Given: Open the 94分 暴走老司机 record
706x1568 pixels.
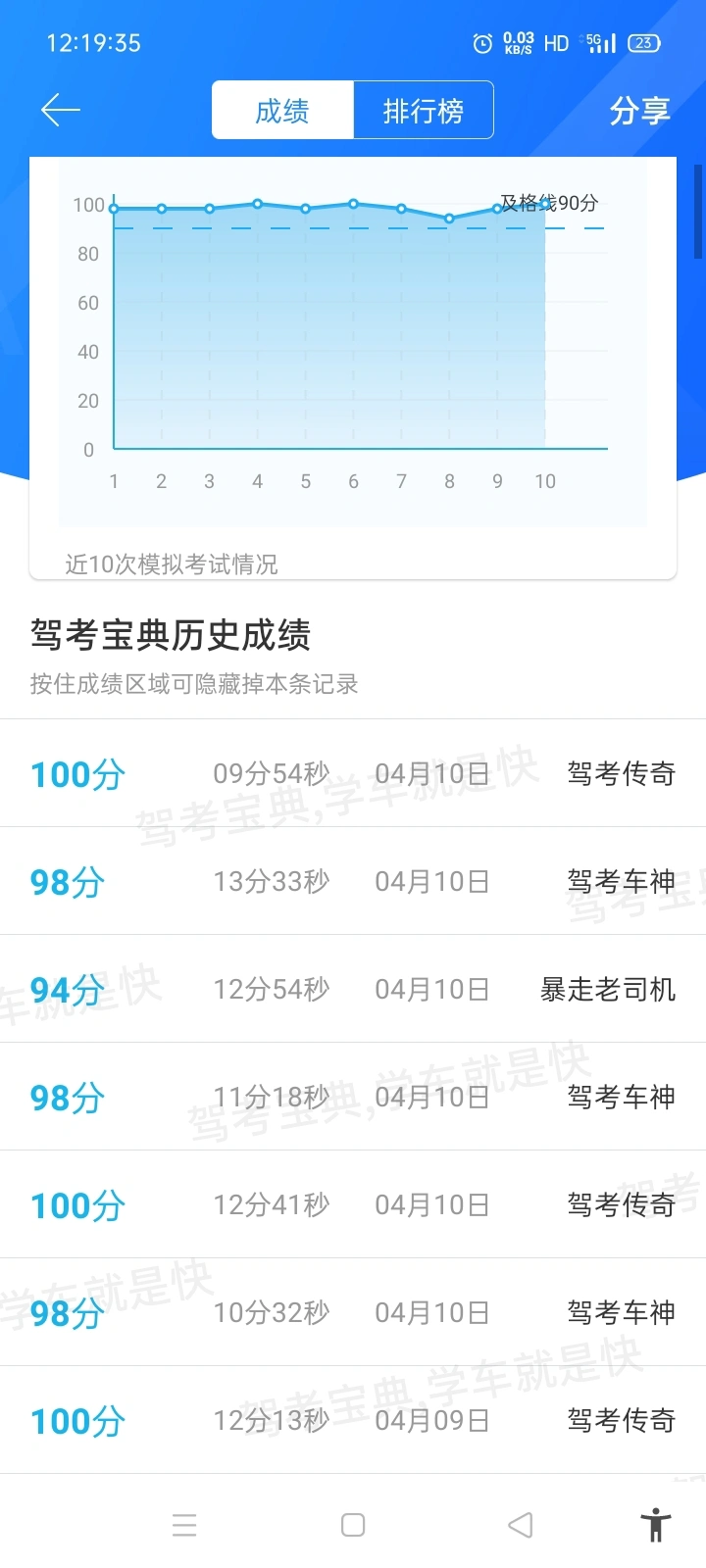Looking at the screenshot, I should (353, 989).
